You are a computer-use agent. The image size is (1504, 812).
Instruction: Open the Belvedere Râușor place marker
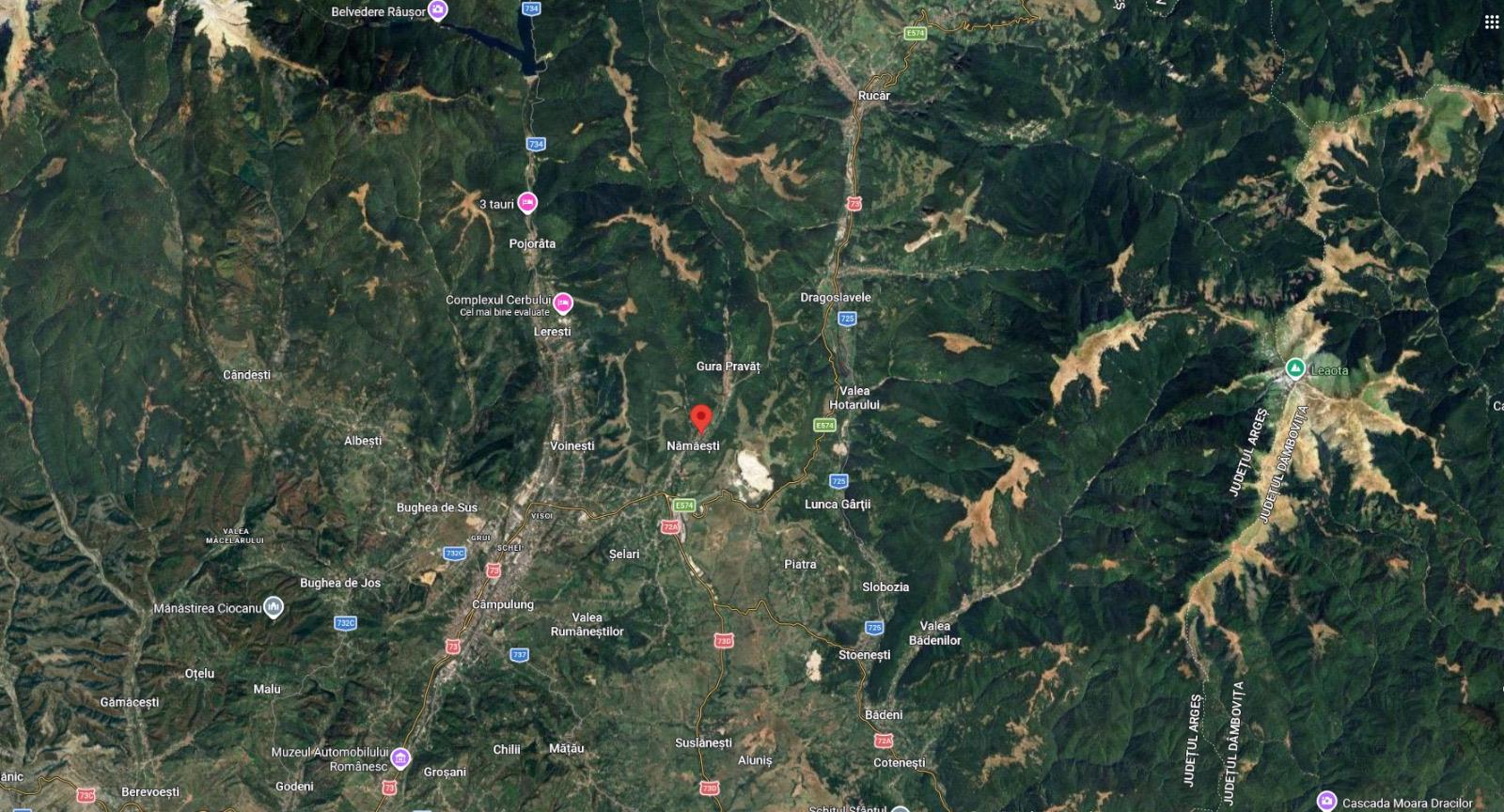438,11
